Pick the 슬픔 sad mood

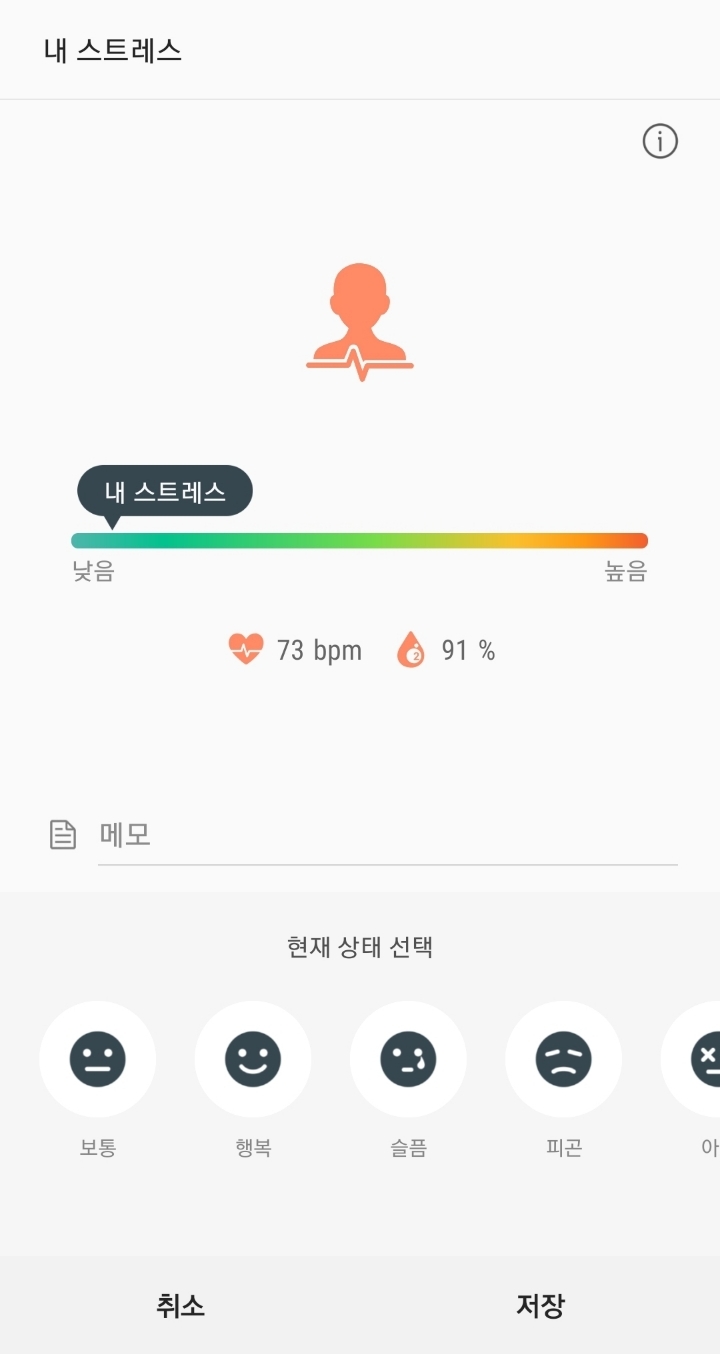coord(408,1059)
